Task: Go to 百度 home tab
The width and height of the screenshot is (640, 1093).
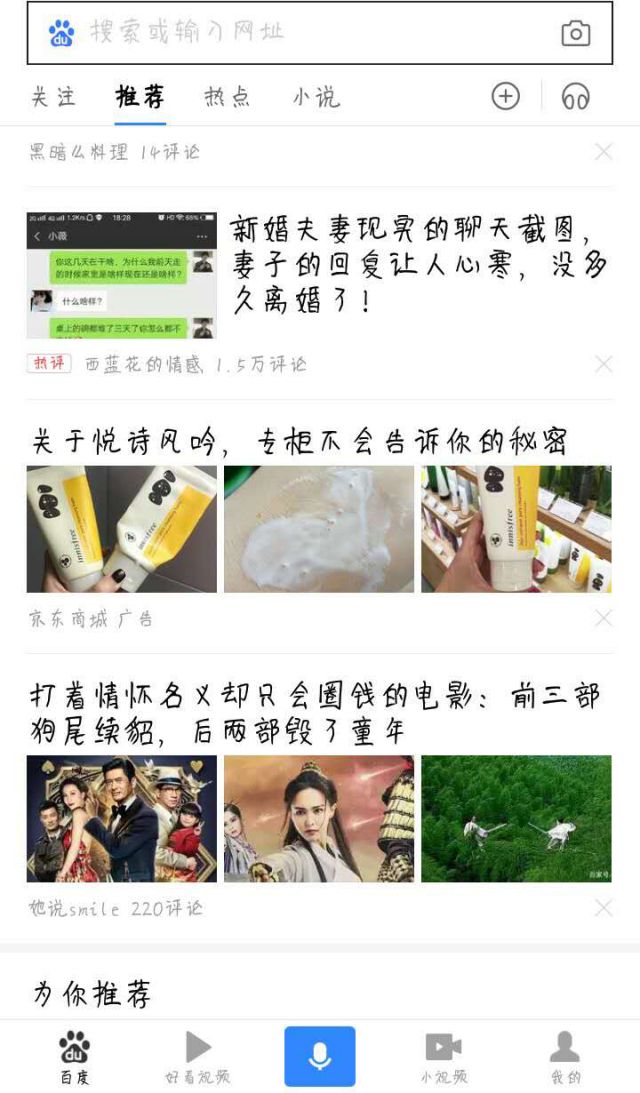Action: click(x=74, y=1057)
